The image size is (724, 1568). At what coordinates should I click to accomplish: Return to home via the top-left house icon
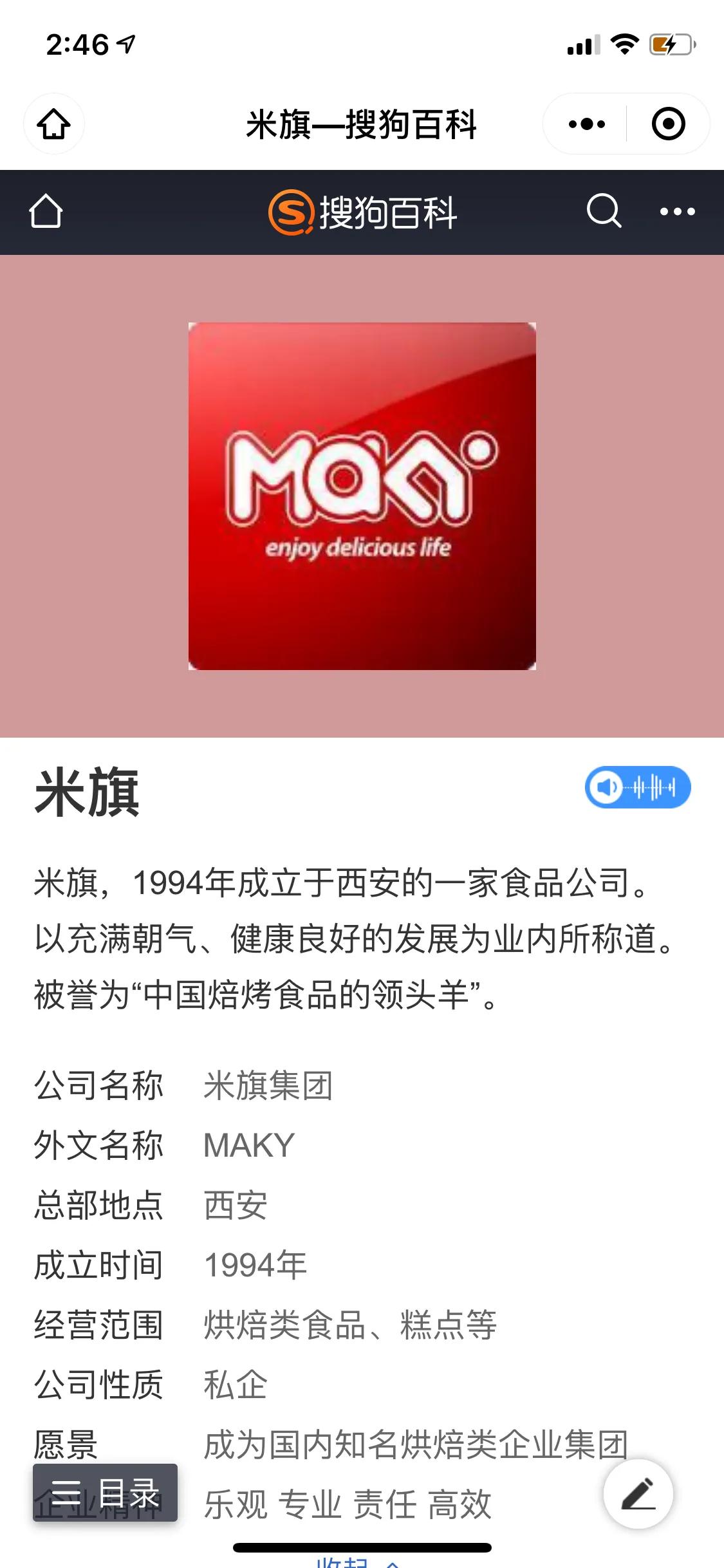click(53, 124)
